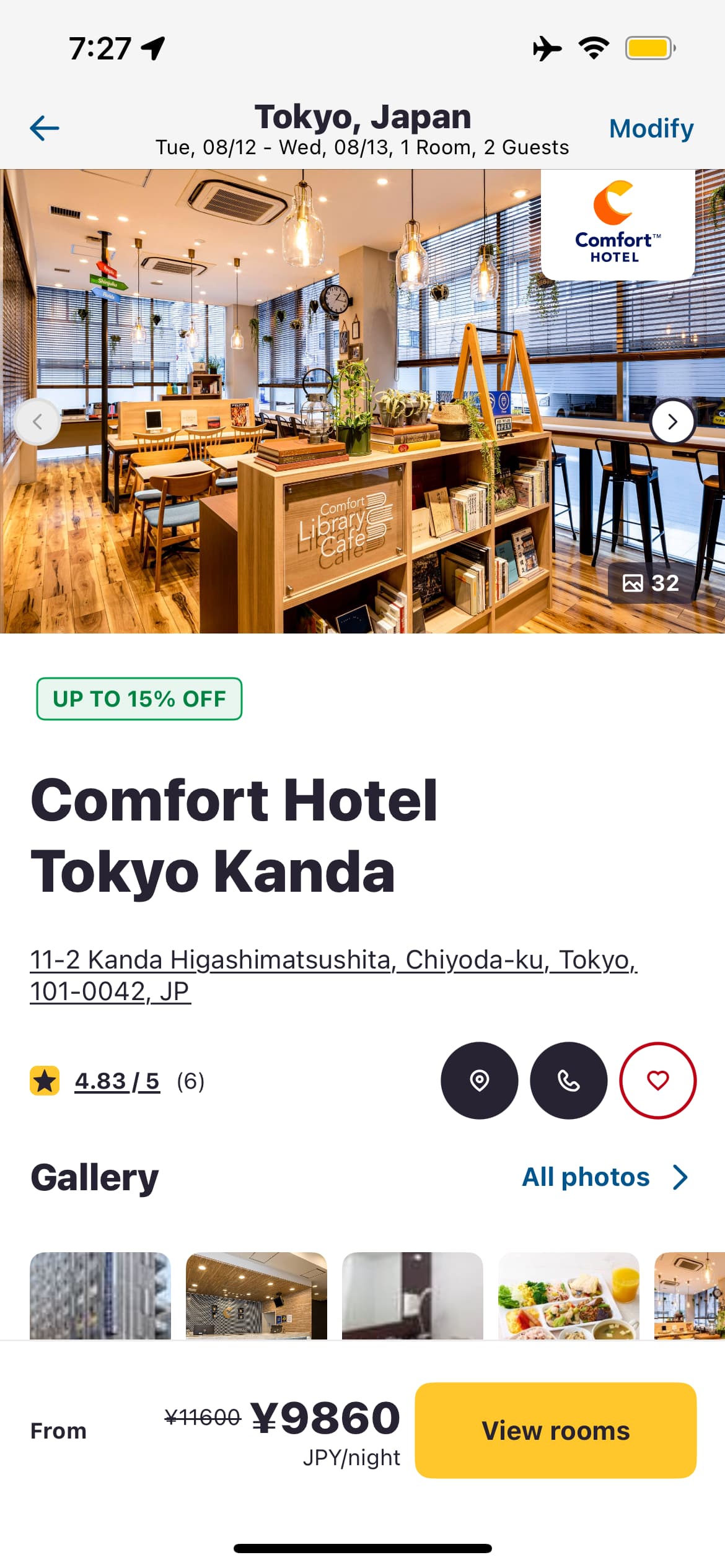The width and height of the screenshot is (725, 1568).
Task: Modify the search dates and guests
Action: click(651, 128)
